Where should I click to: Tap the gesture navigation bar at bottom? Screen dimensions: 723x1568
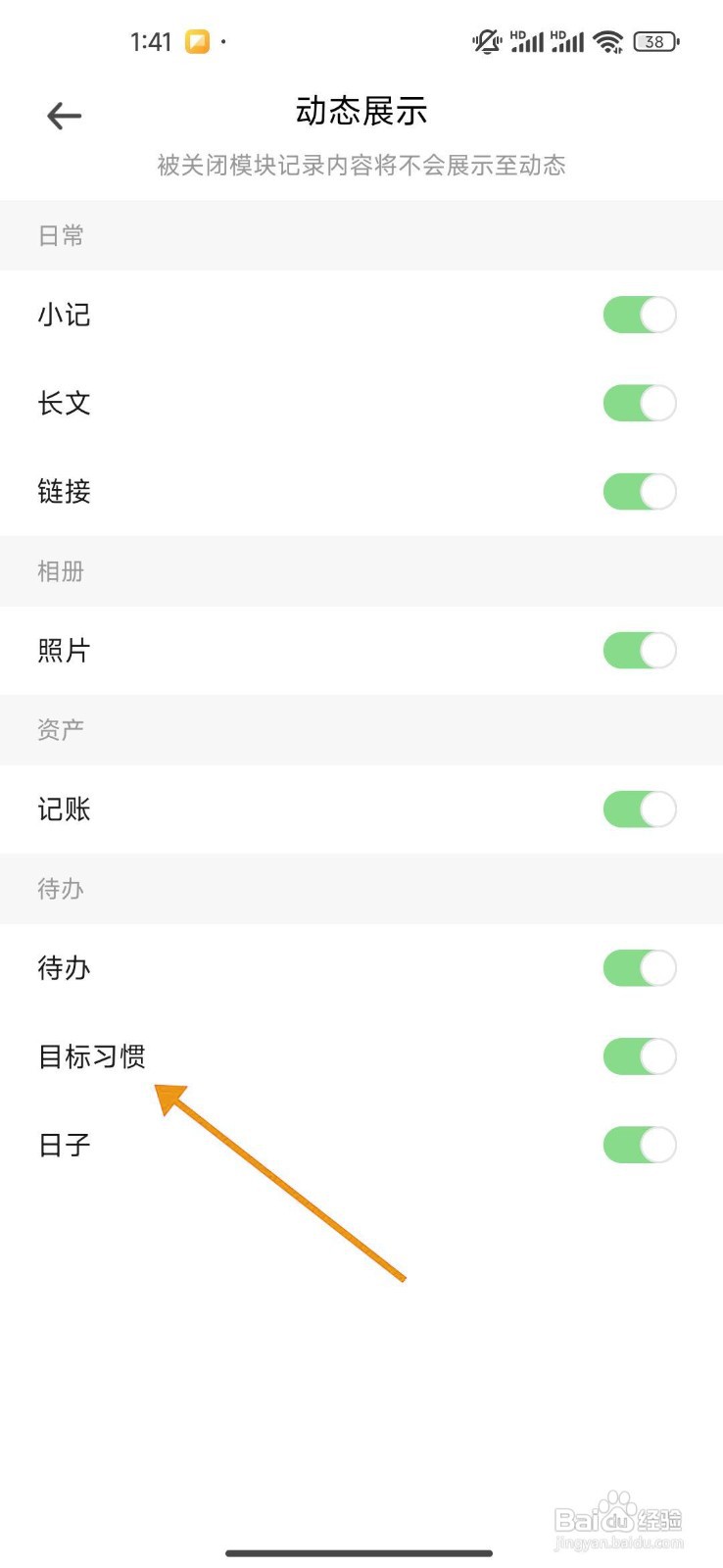361,1552
